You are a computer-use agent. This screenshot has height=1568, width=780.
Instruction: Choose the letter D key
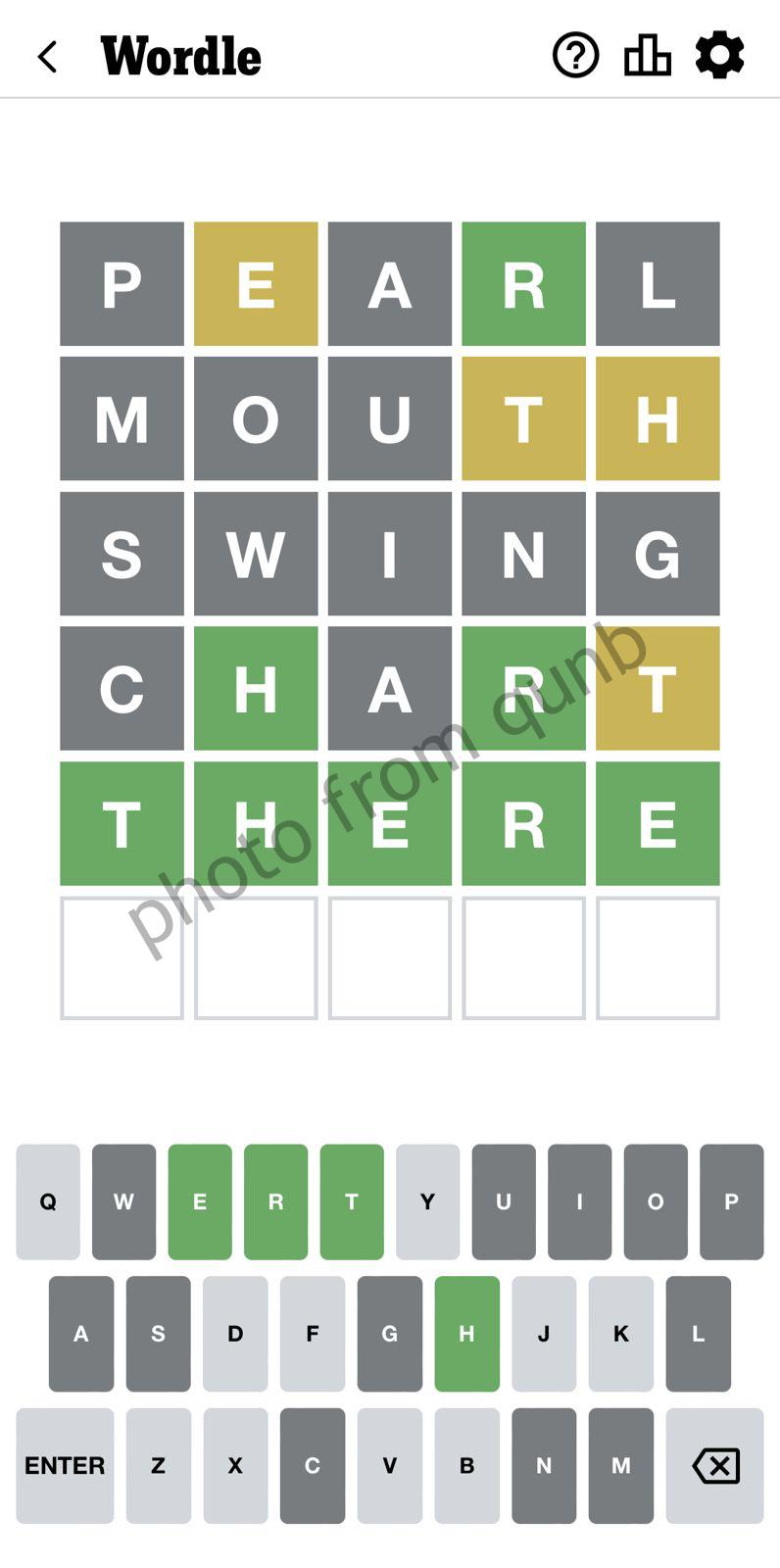235,1334
